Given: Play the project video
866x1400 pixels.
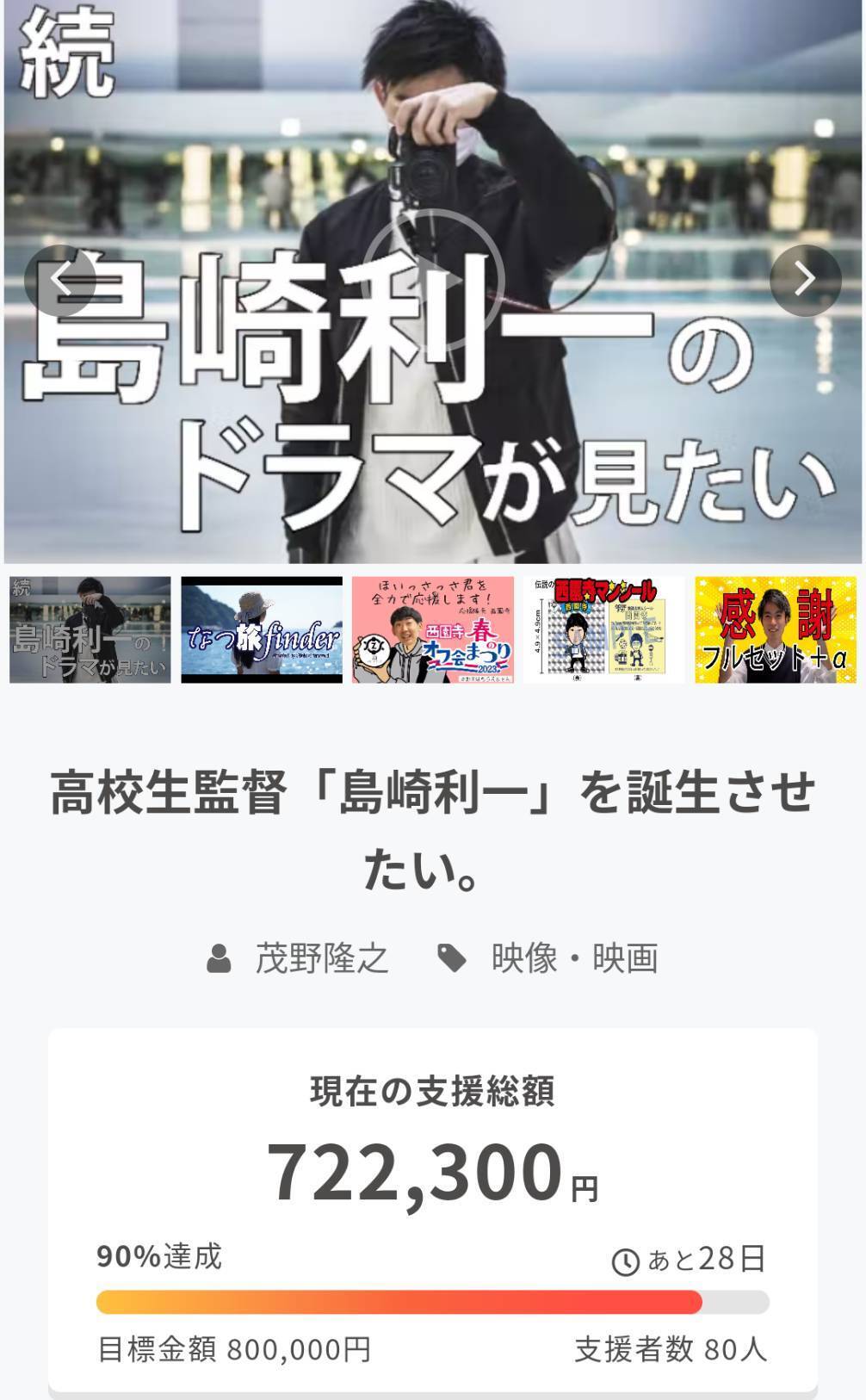Looking at the screenshot, I should coord(432,280).
